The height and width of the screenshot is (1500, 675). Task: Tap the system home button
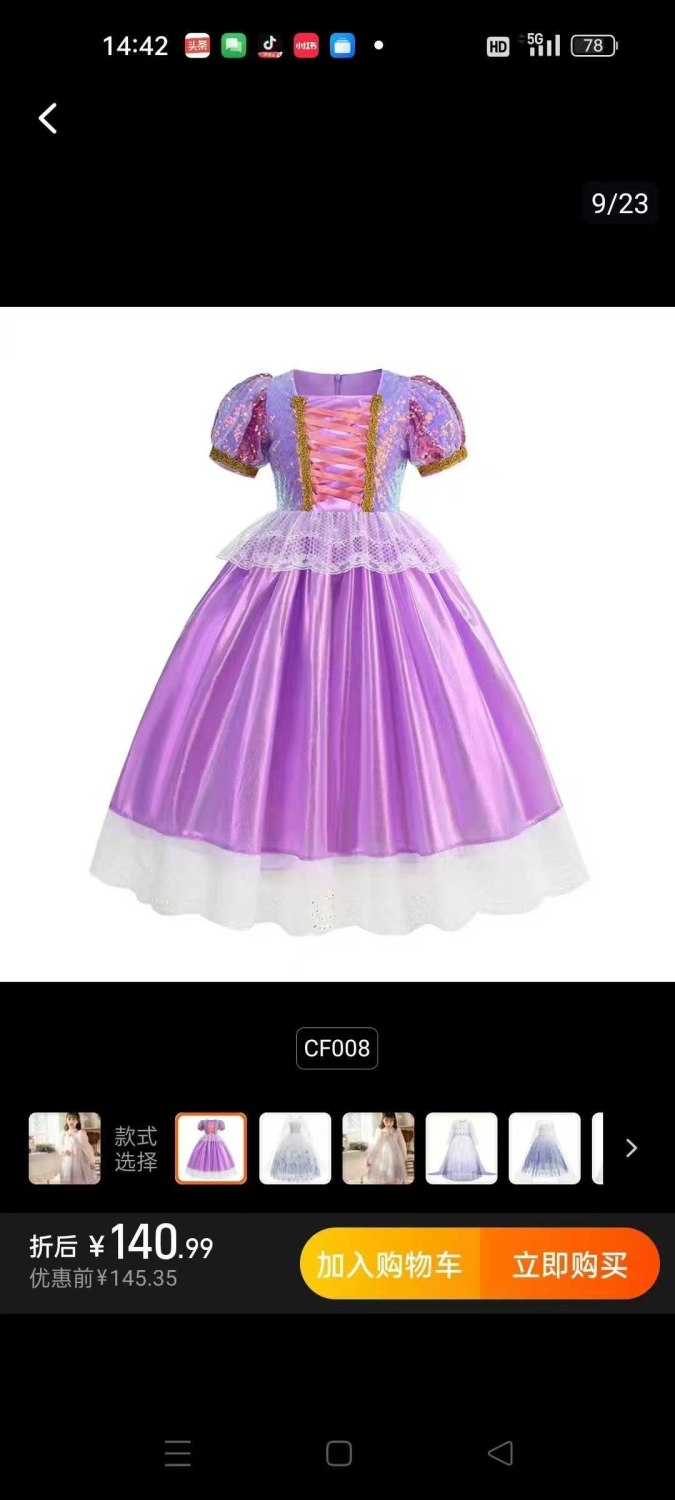coord(339,1453)
